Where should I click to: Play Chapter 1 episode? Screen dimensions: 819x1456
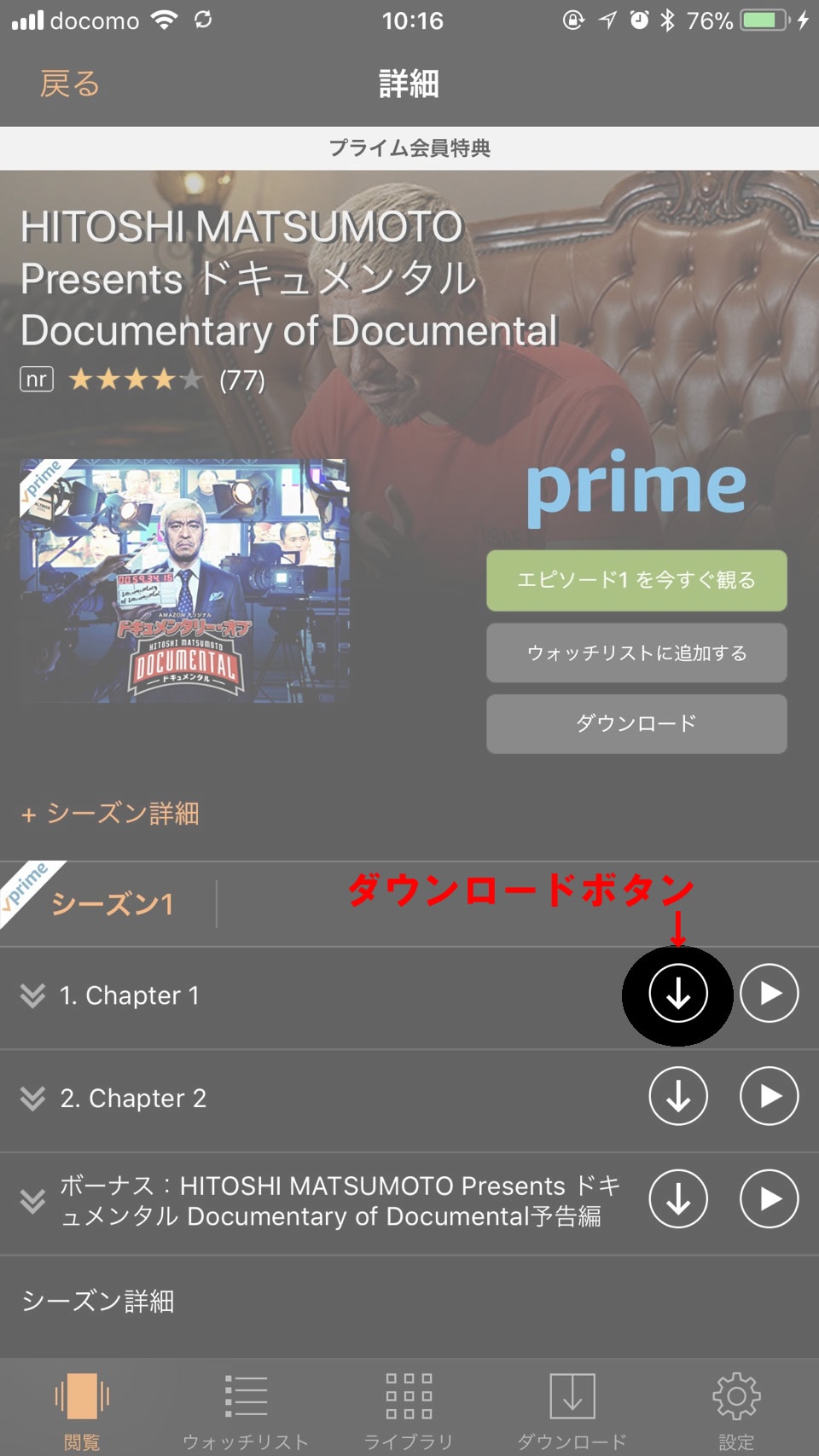(x=769, y=993)
